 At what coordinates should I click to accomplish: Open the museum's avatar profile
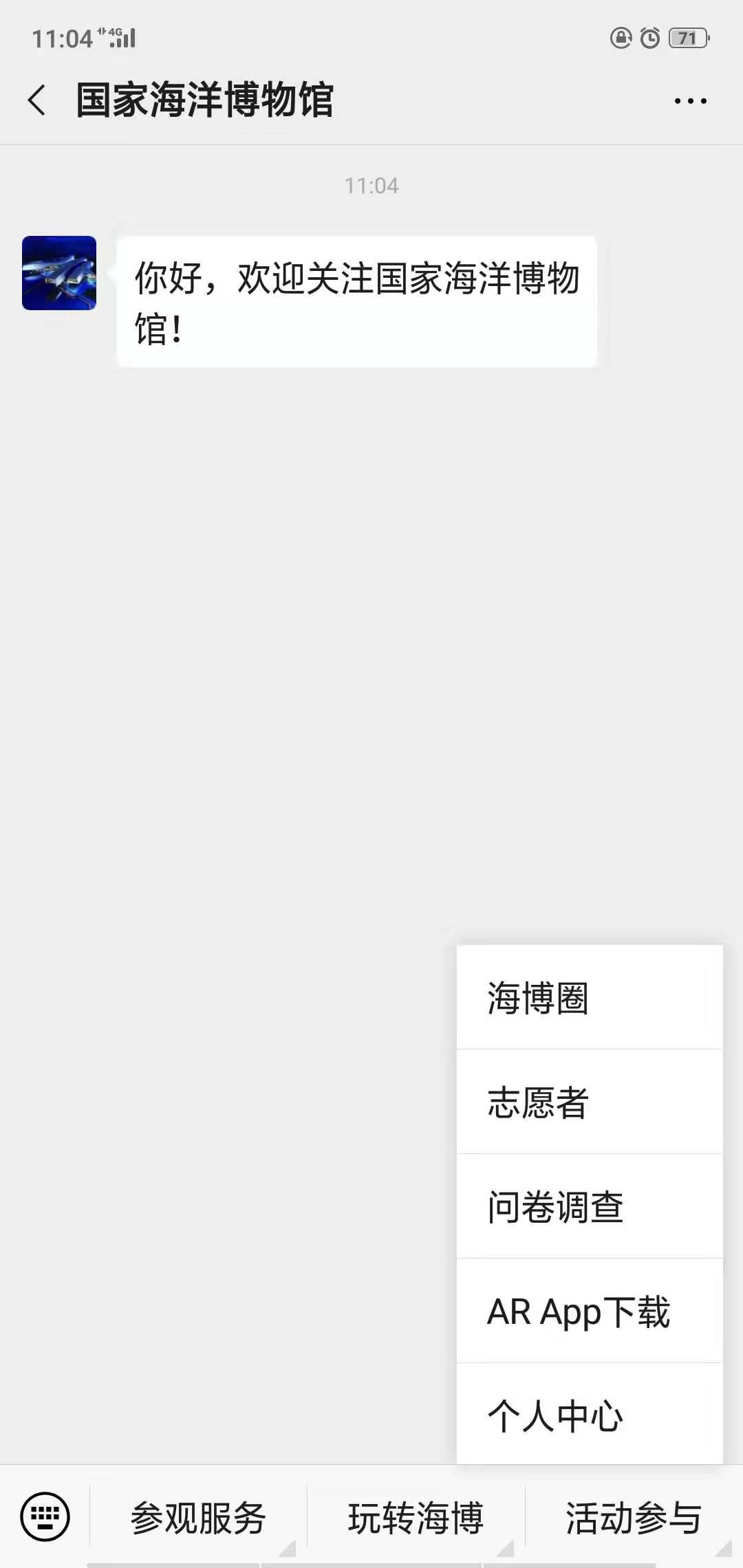coord(59,273)
